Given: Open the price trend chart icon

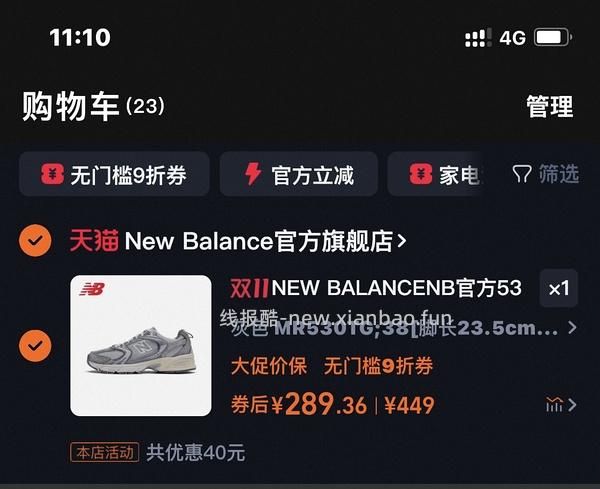Looking at the screenshot, I should (558, 405).
